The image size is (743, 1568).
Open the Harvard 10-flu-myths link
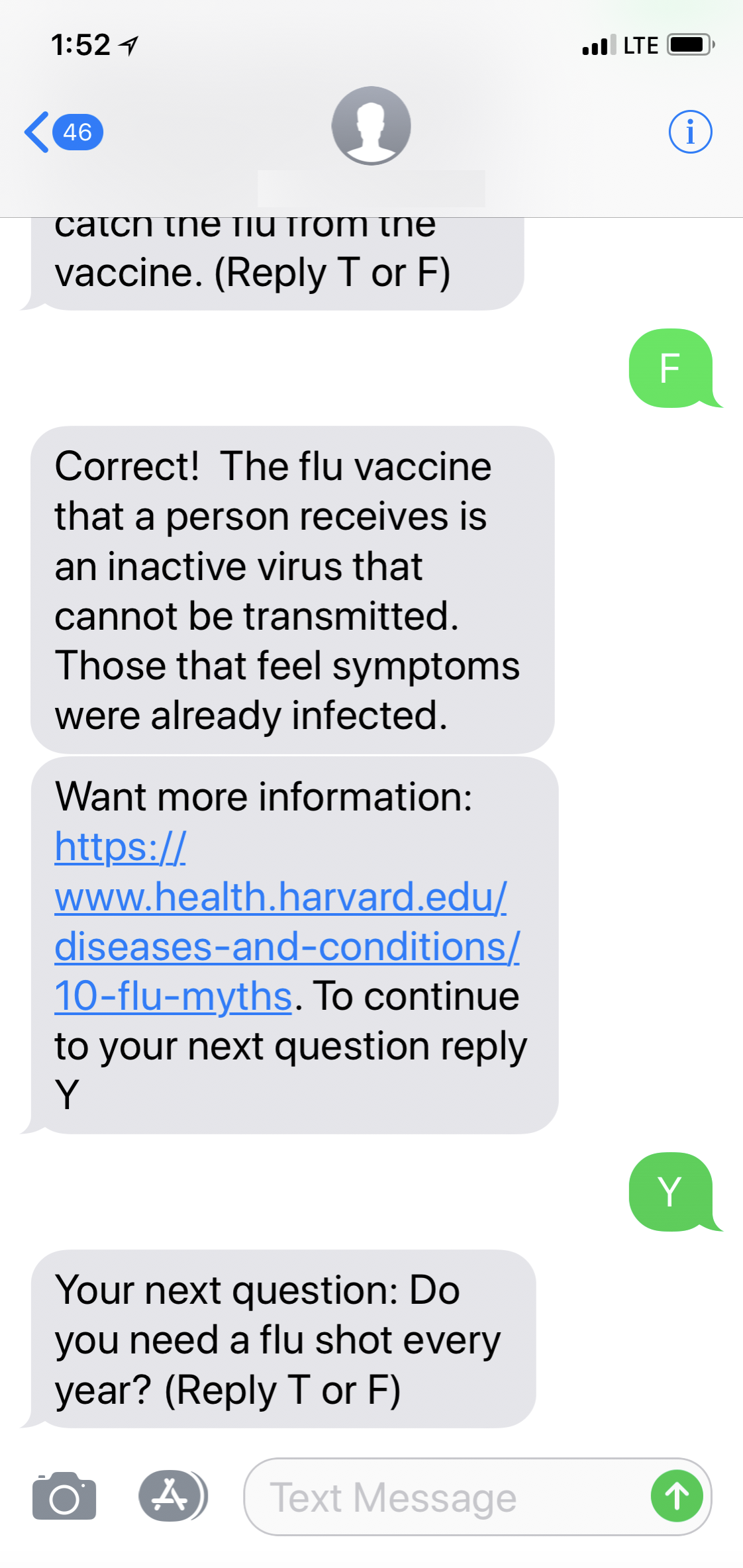[x=287, y=922]
